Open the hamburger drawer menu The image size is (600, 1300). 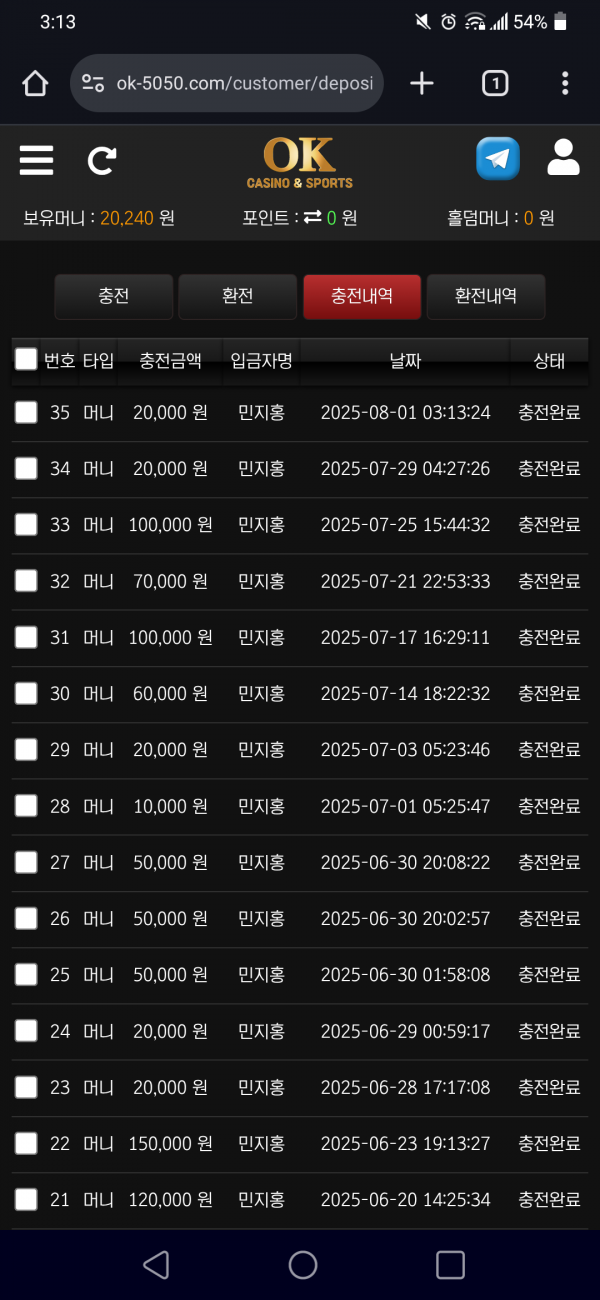click(37, 160)
